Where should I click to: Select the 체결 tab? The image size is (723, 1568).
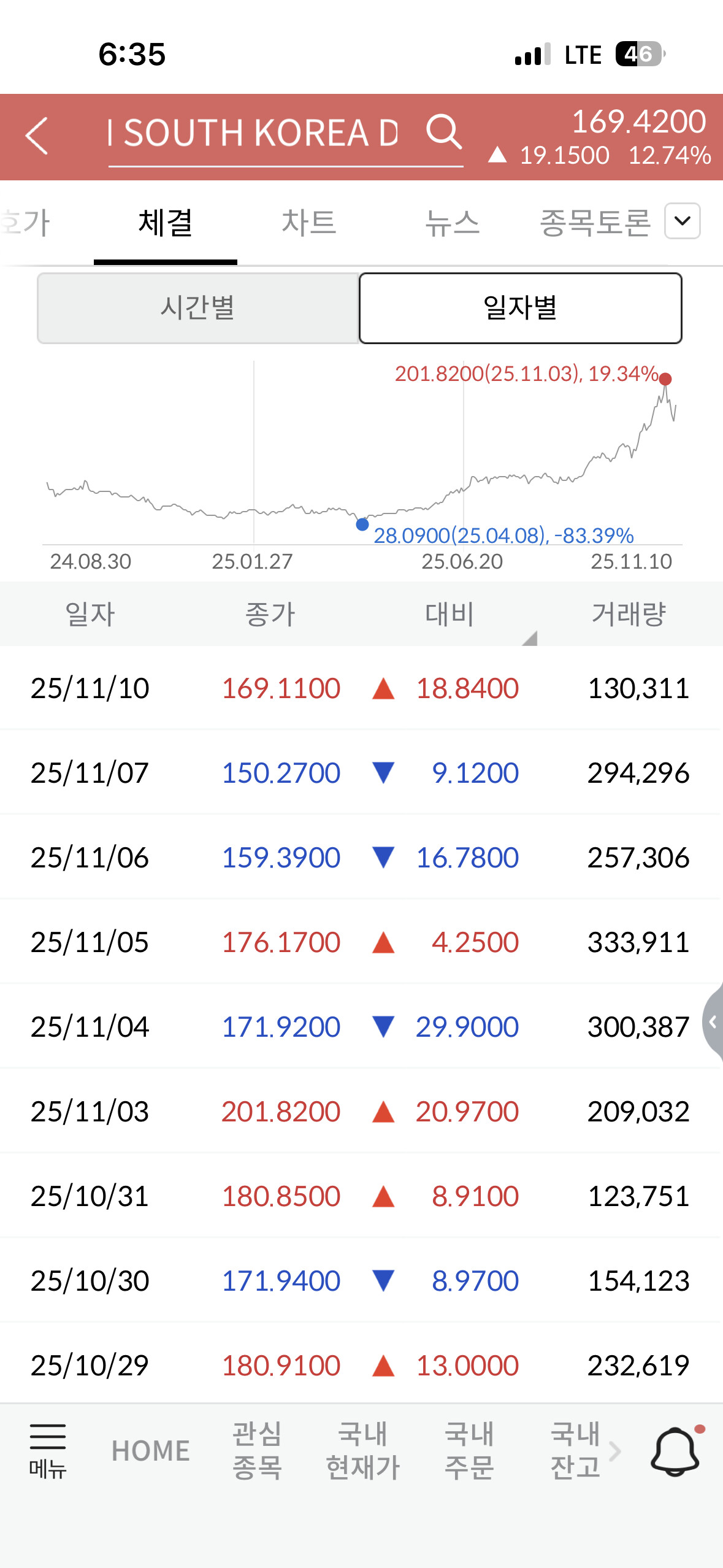tap(166, 223)
